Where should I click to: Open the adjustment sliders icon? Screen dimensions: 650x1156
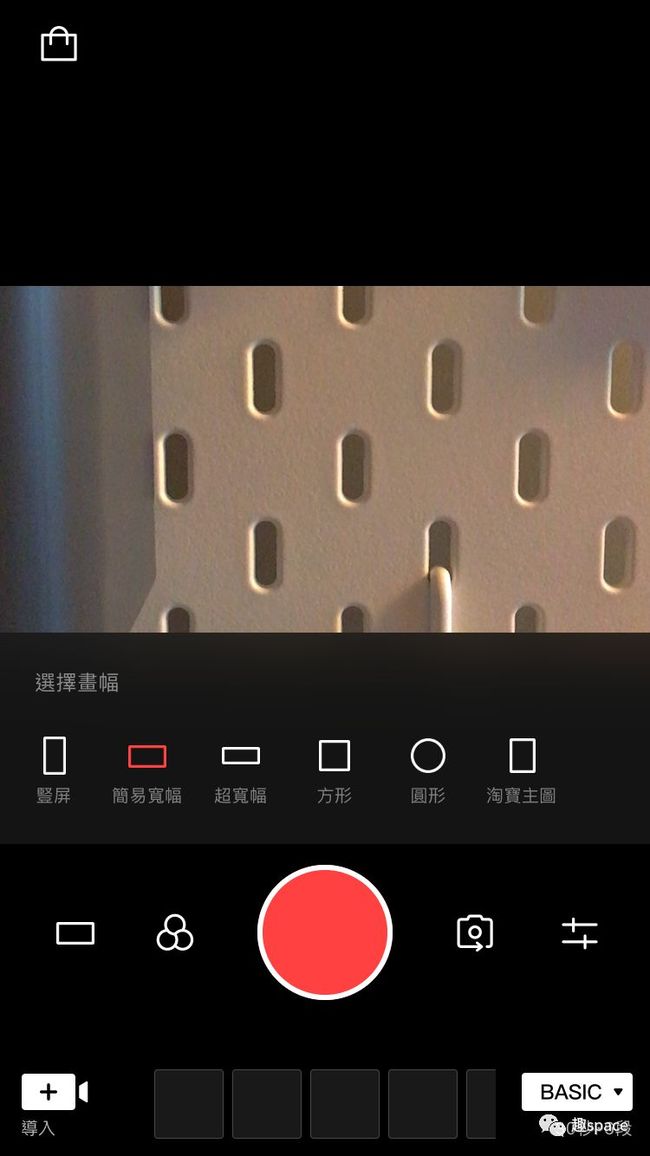click(579, 933)
